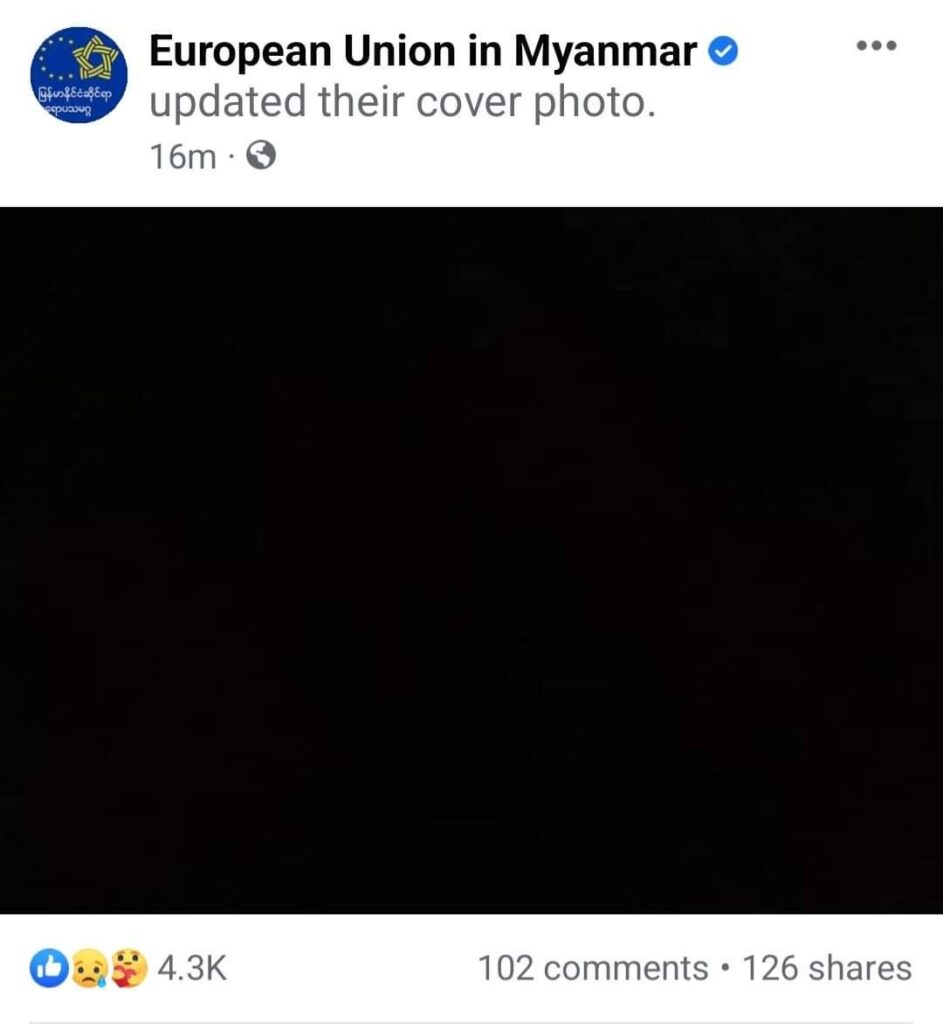This screenshot has height=1024, width=943.
Task: Open the 102 comments
Action: (592, 968)
